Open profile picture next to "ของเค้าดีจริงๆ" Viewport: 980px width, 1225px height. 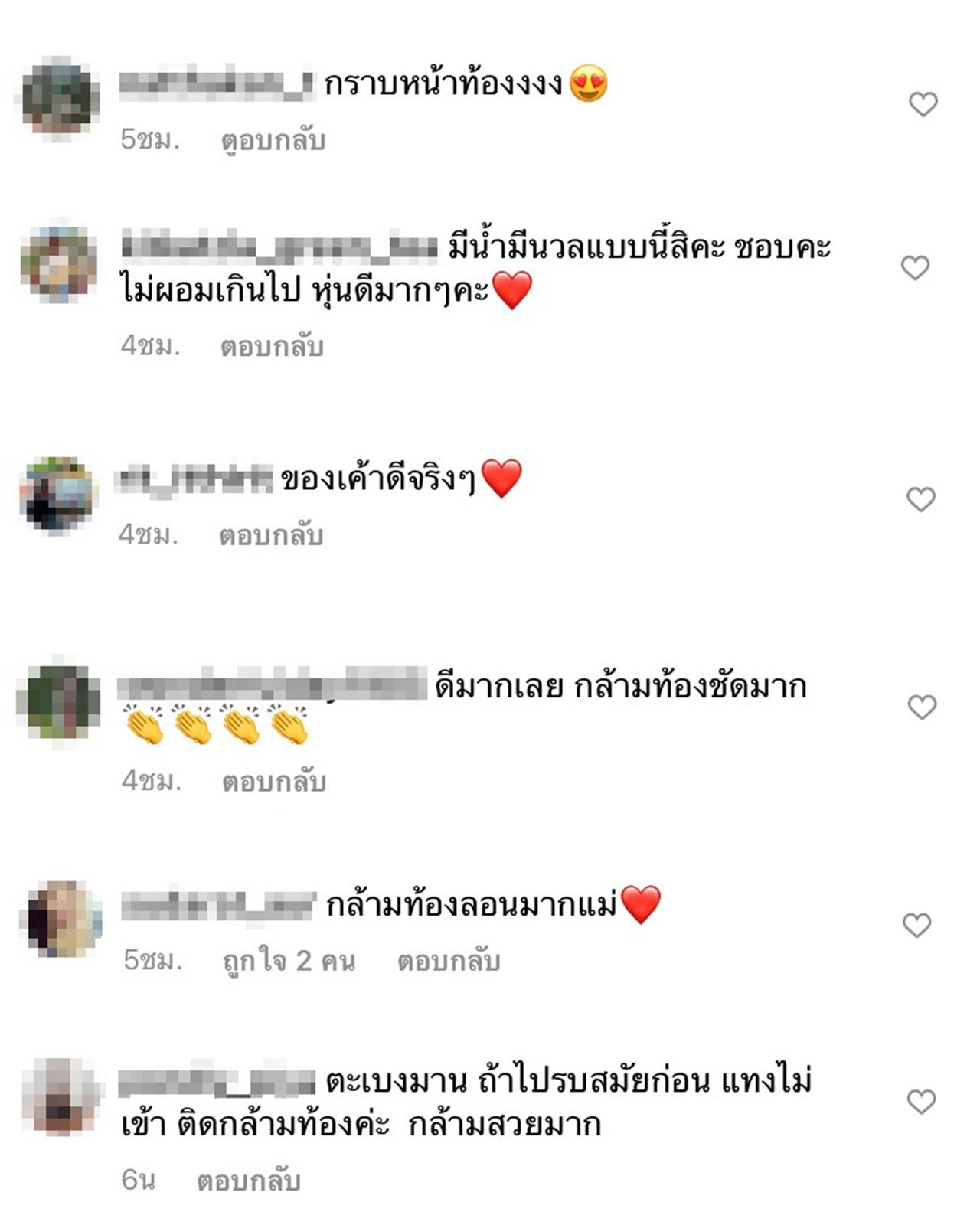tap(58, 494)
